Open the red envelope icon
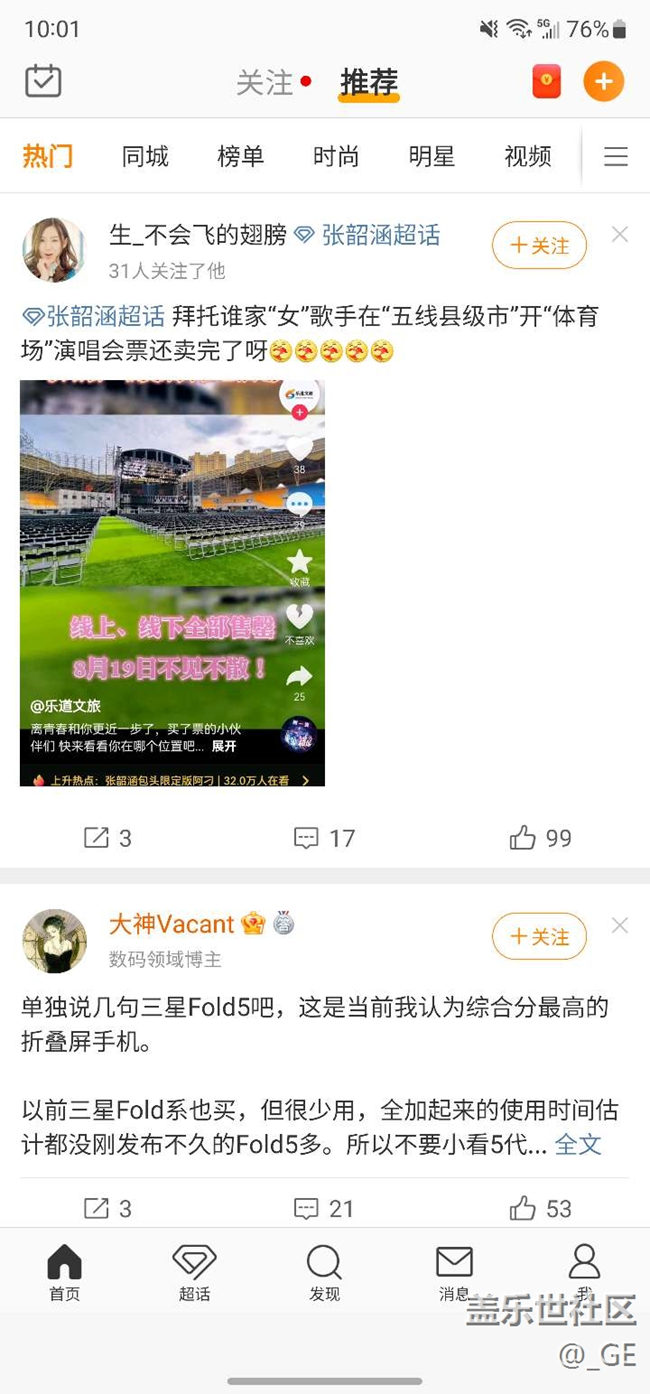This screenshot has width=650, height=1394. pos(547,81)
